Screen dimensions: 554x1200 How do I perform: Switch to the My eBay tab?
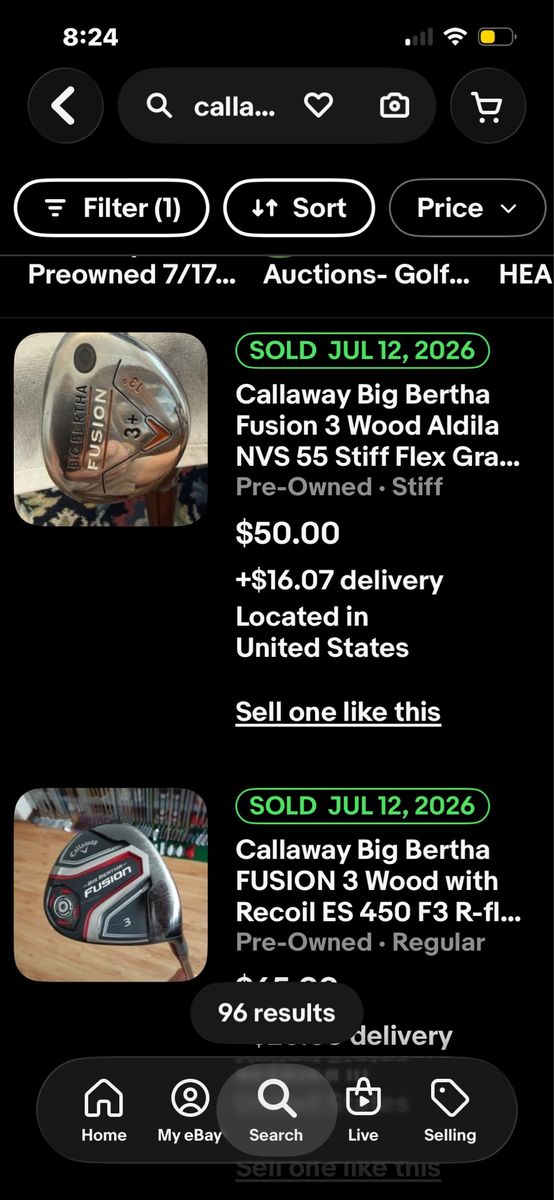pyautogui.click(x=190, y=1110)
